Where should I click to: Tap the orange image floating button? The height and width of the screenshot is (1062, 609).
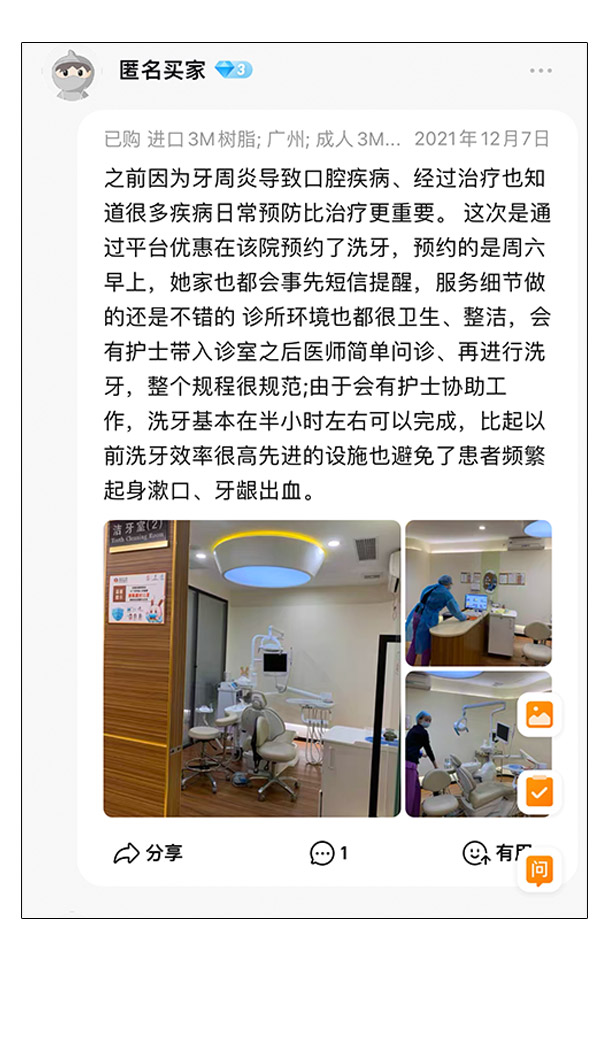coord(540,715)
